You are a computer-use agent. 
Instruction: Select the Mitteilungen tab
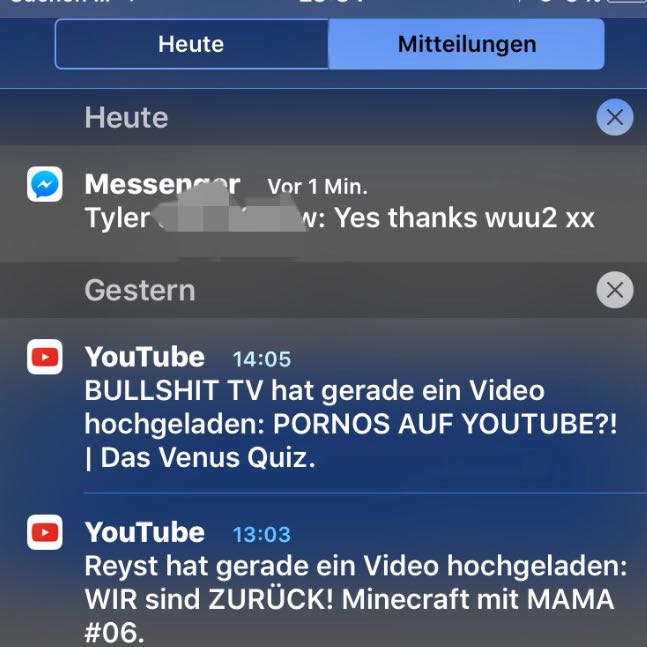(x=466, y=45)
